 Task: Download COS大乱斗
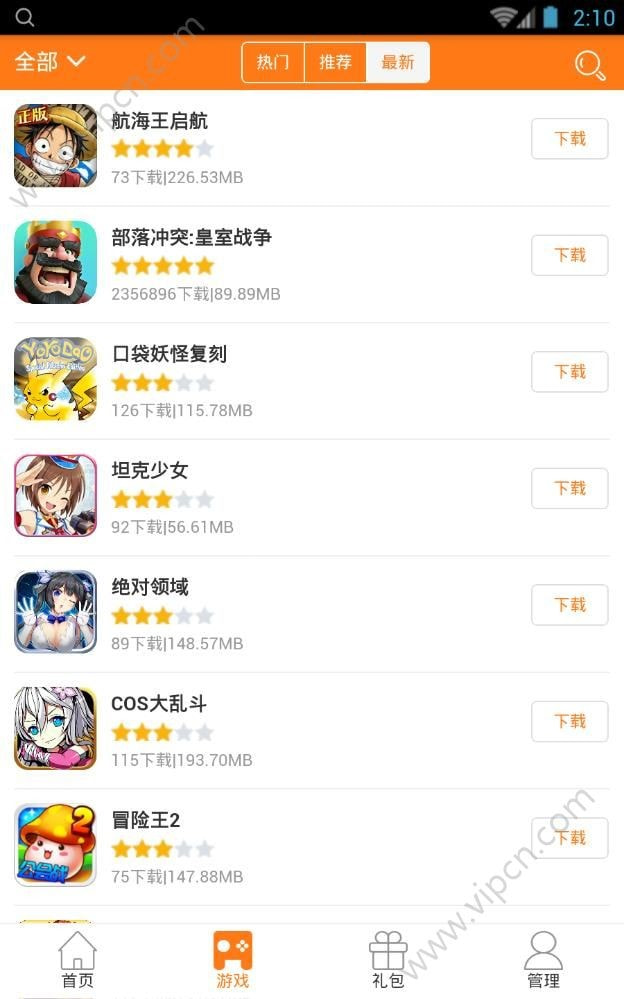pyautogui.click(x=570, y=721)
